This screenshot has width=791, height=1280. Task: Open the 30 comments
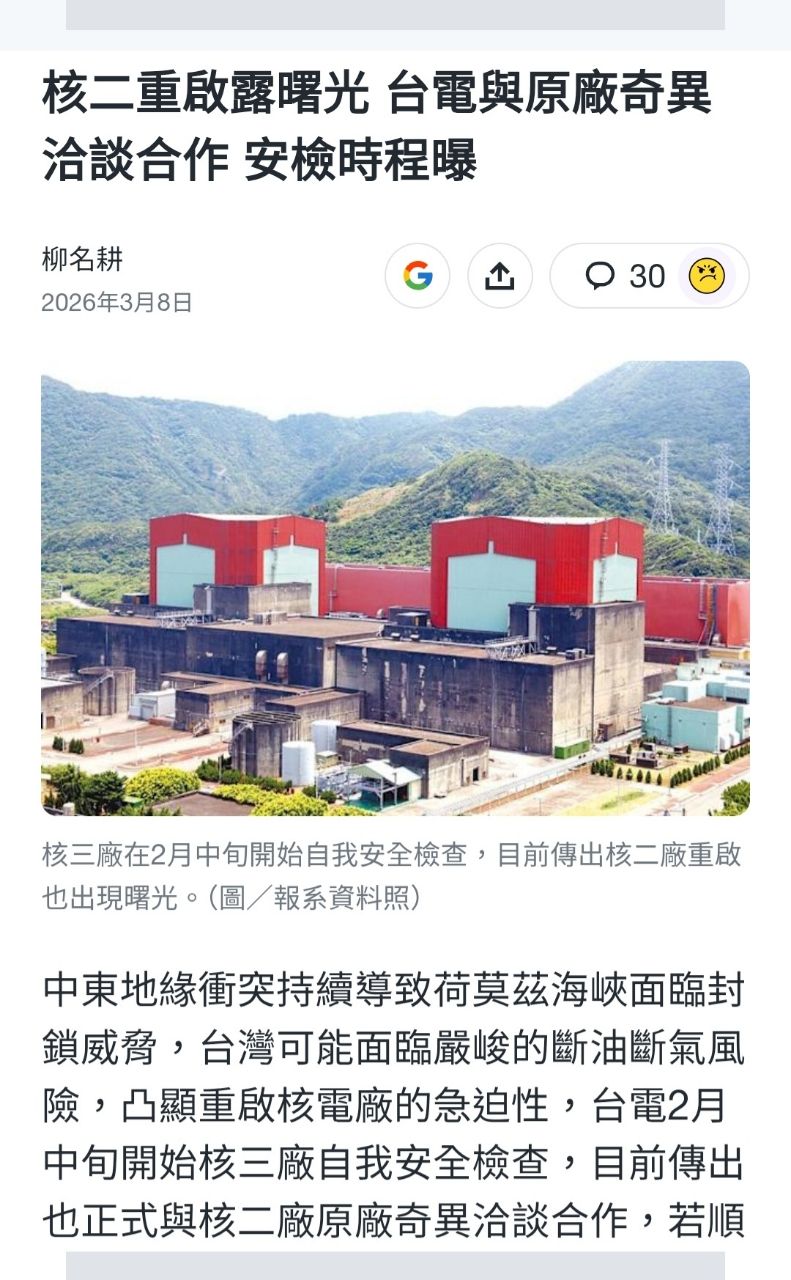click(x=626, y=276)
